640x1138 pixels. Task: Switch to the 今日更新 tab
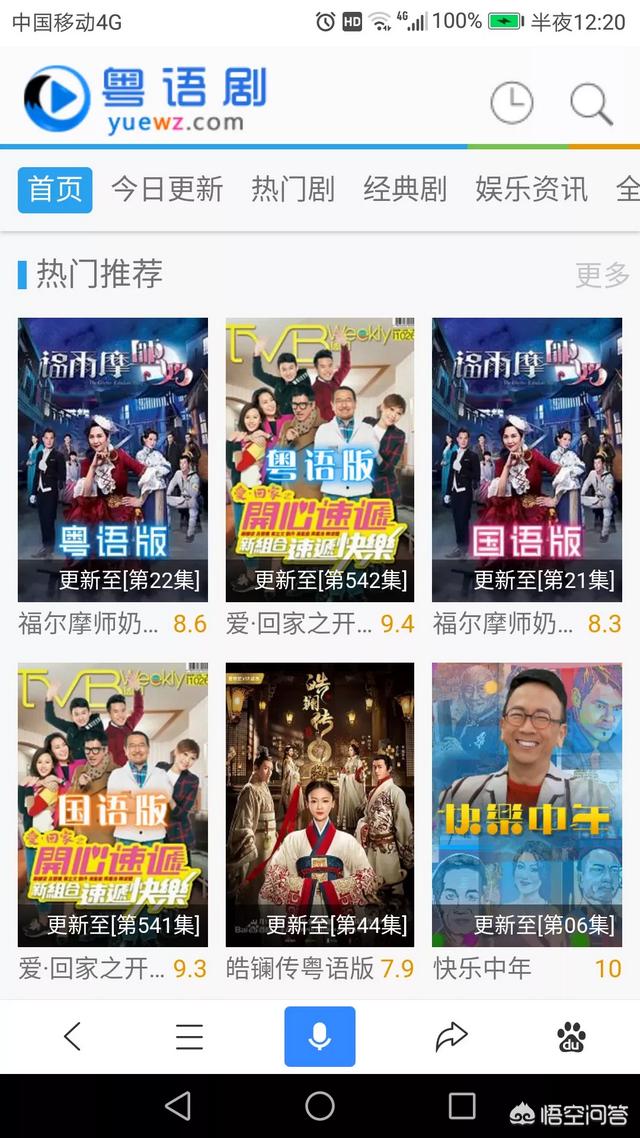click(x=167, y=189)
